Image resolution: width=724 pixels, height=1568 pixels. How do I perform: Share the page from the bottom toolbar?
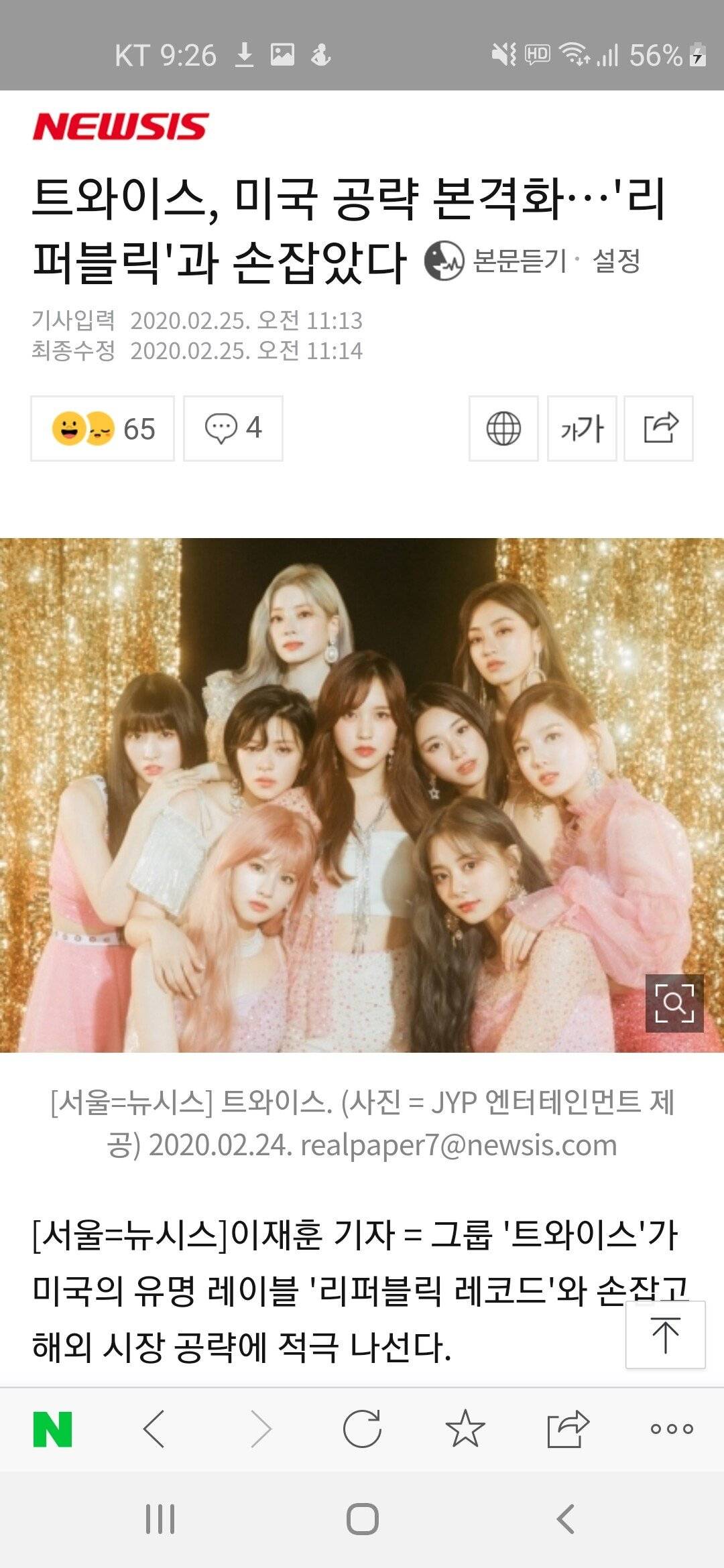[568, 1429]
